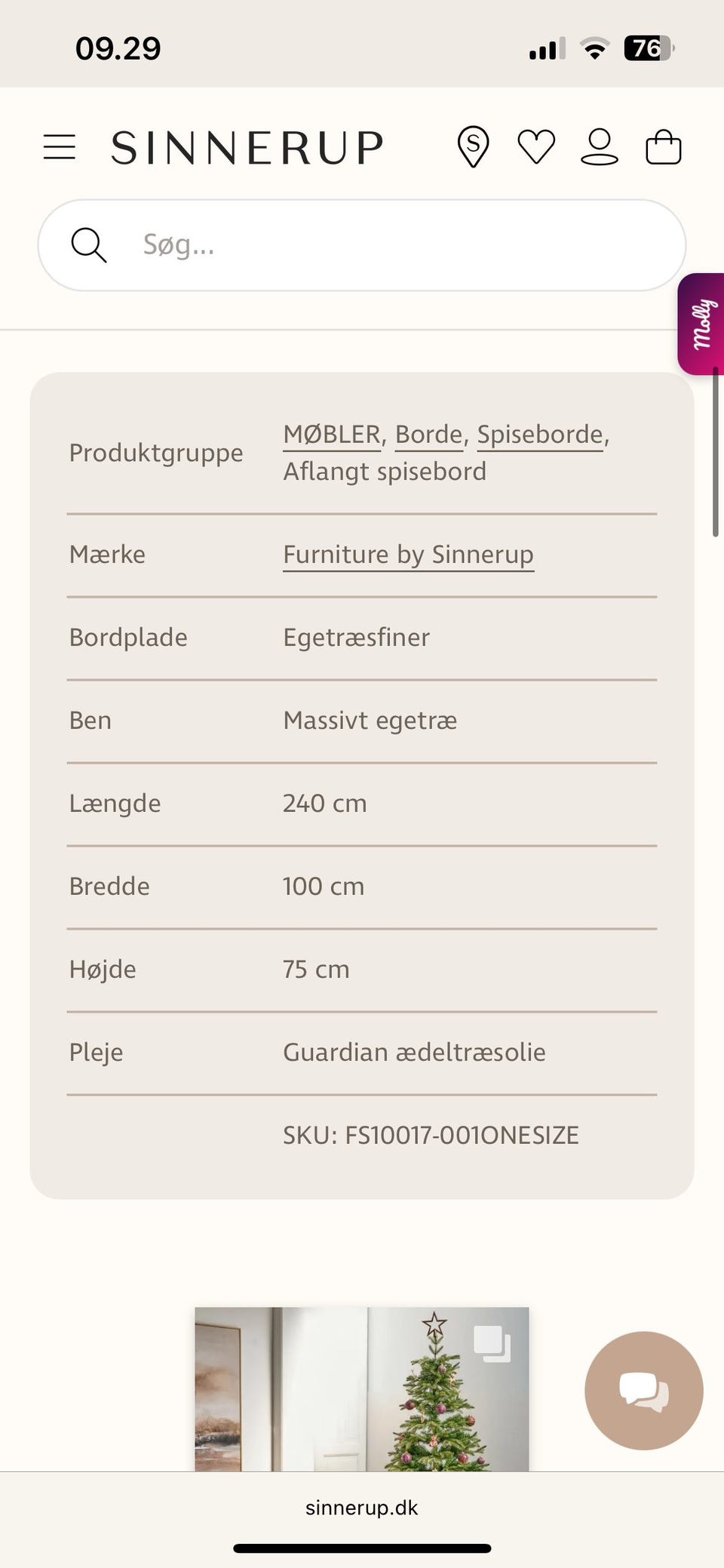
Task: Open the Molly side tab
Action: pos(701,323)
